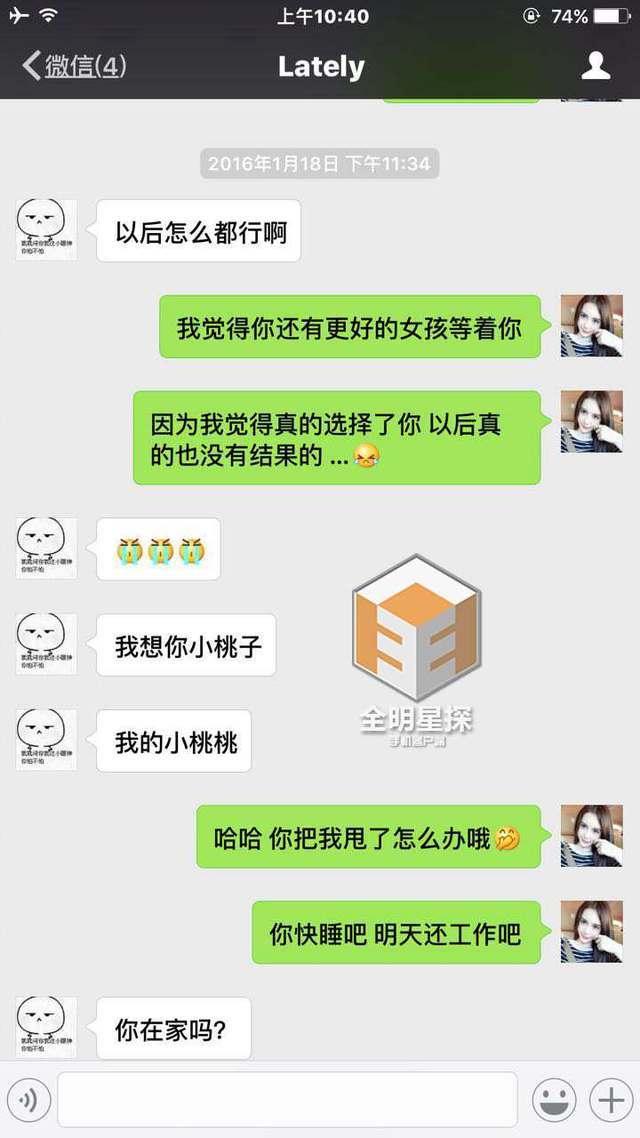The width and height of the screenshot is (640, 1138).
Task: Tap avatar beside message 以后怎么都行啊
Action: pos(46,230)
